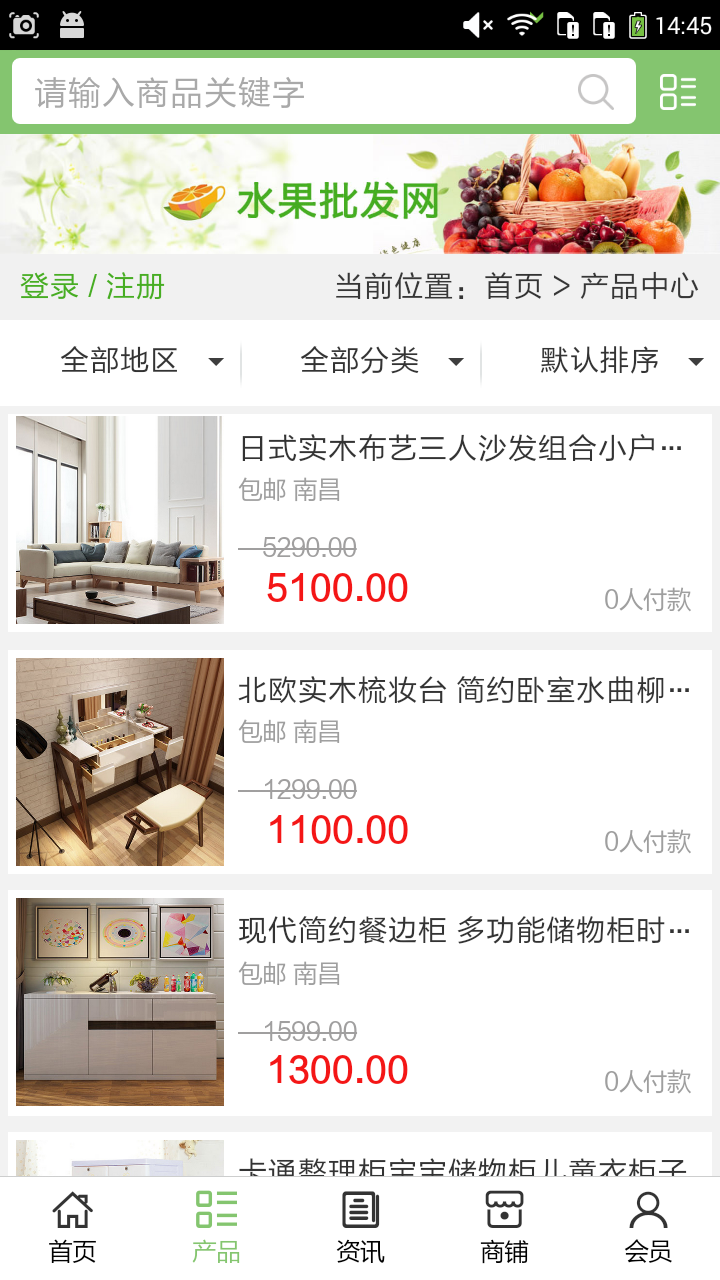Go to the 会员 tab

pos(648,1228)
